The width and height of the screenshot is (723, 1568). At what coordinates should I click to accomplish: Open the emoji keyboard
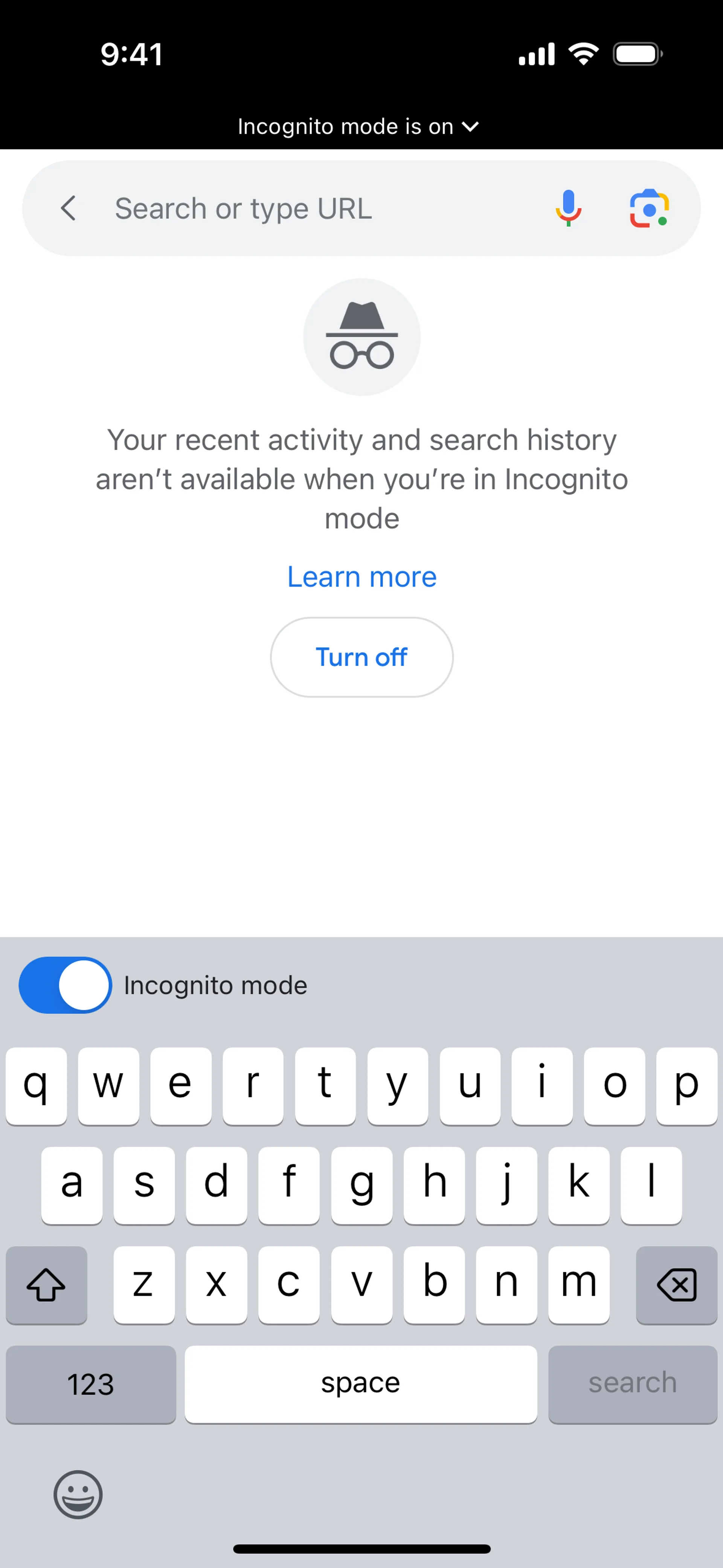pos(78,1495)
